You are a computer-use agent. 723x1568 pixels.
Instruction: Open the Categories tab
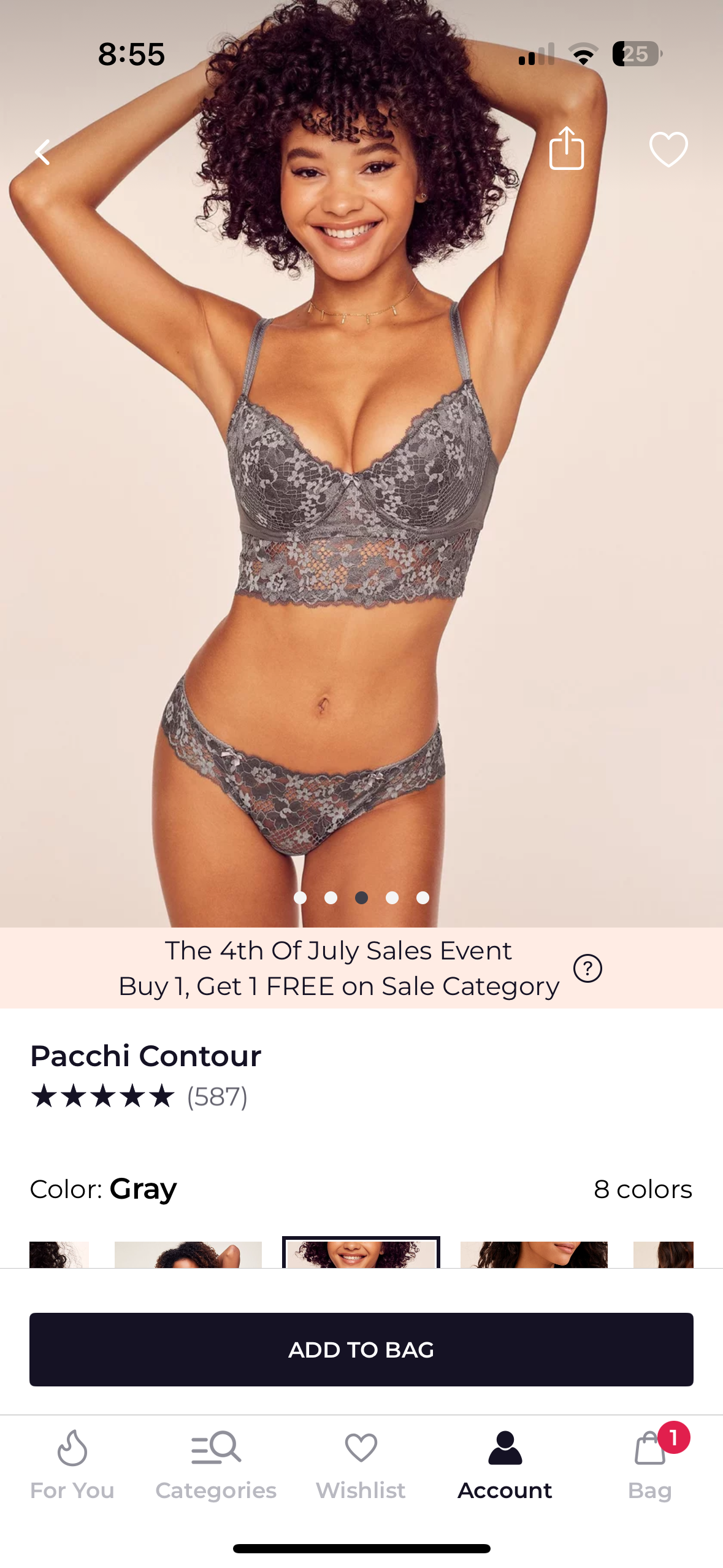tap(216, 1466)
